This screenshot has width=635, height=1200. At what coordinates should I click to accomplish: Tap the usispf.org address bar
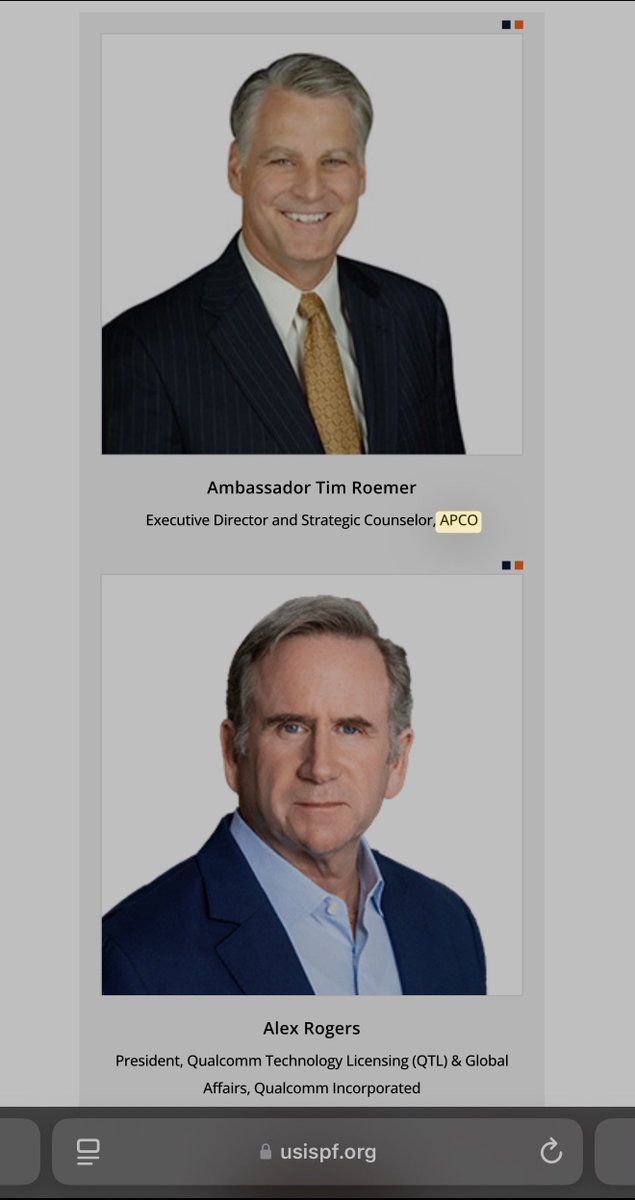click(x=318, y=1152)
